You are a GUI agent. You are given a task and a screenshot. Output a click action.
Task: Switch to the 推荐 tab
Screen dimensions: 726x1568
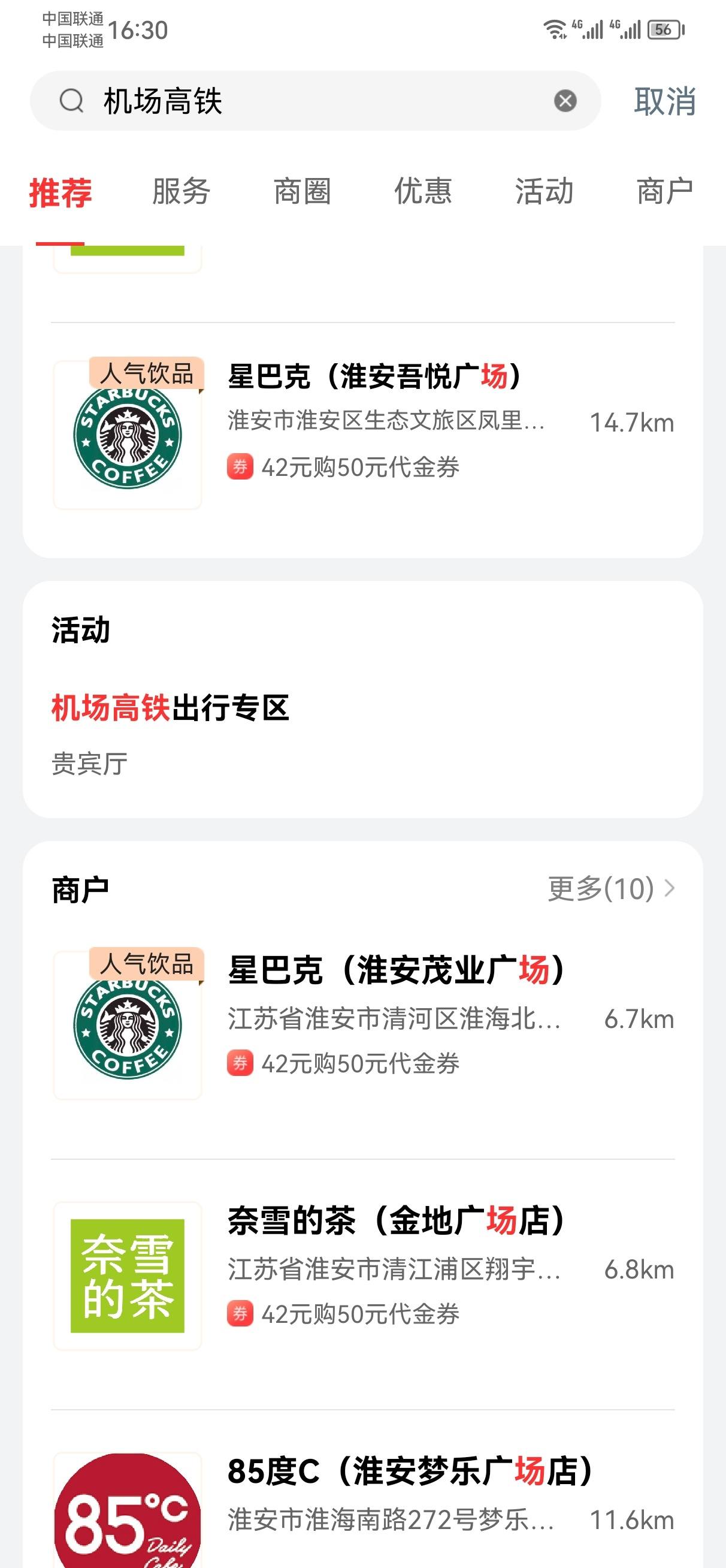click(60, 192)
